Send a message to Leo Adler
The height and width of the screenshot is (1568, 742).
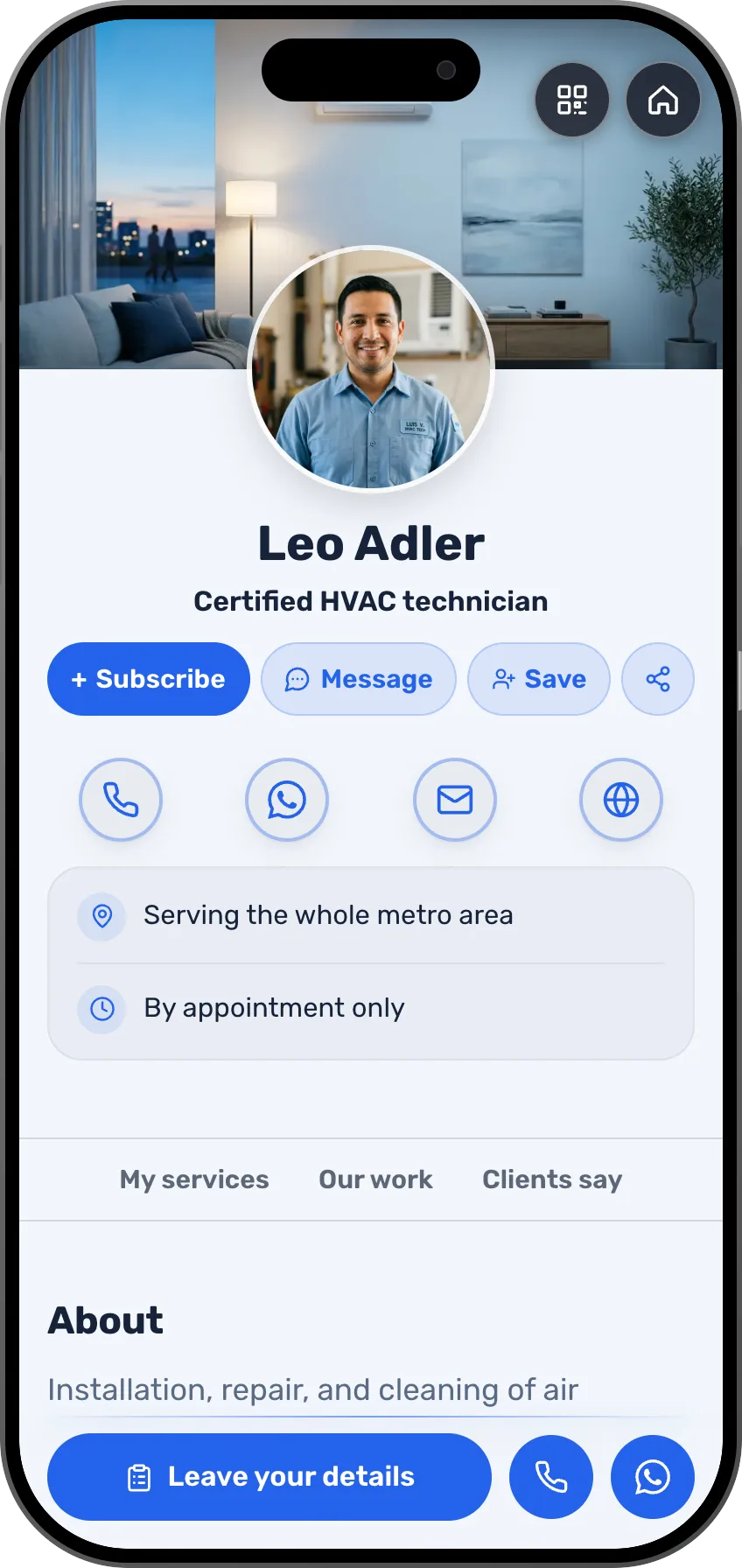(x=359, y=679)
